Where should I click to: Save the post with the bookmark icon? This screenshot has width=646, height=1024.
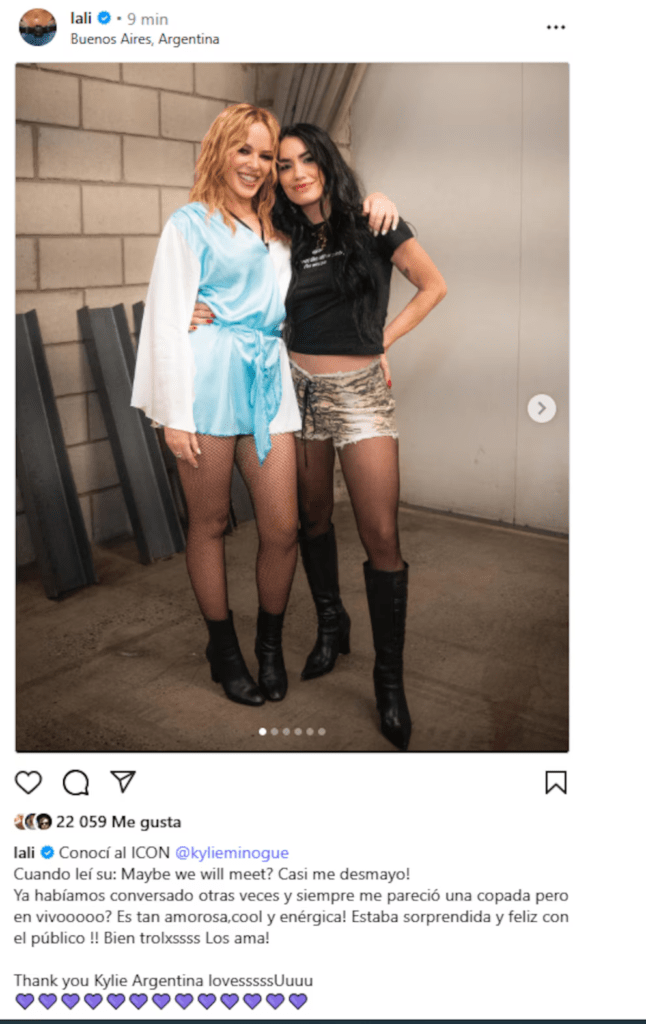[x=556, y=782]
